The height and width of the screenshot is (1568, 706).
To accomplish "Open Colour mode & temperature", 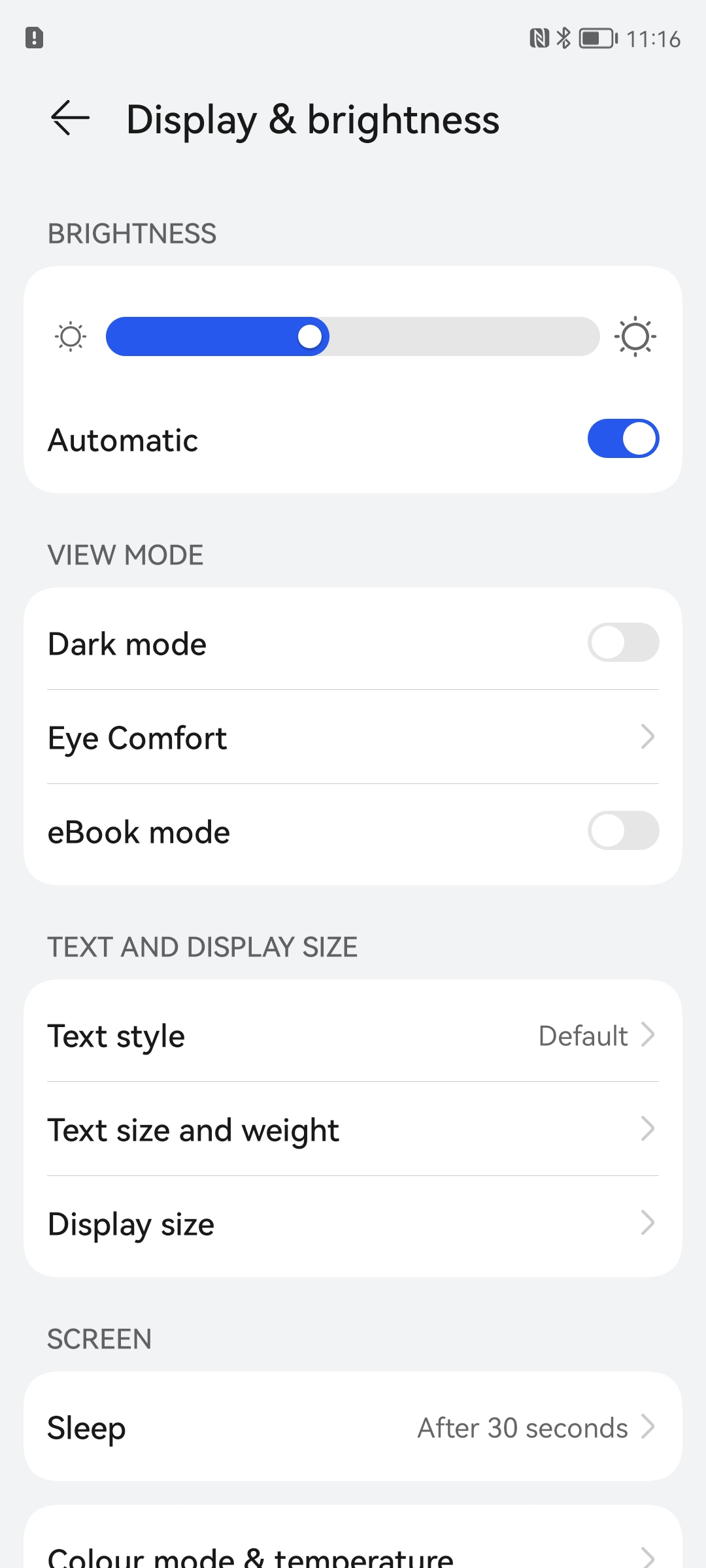I will [353, 1554].
